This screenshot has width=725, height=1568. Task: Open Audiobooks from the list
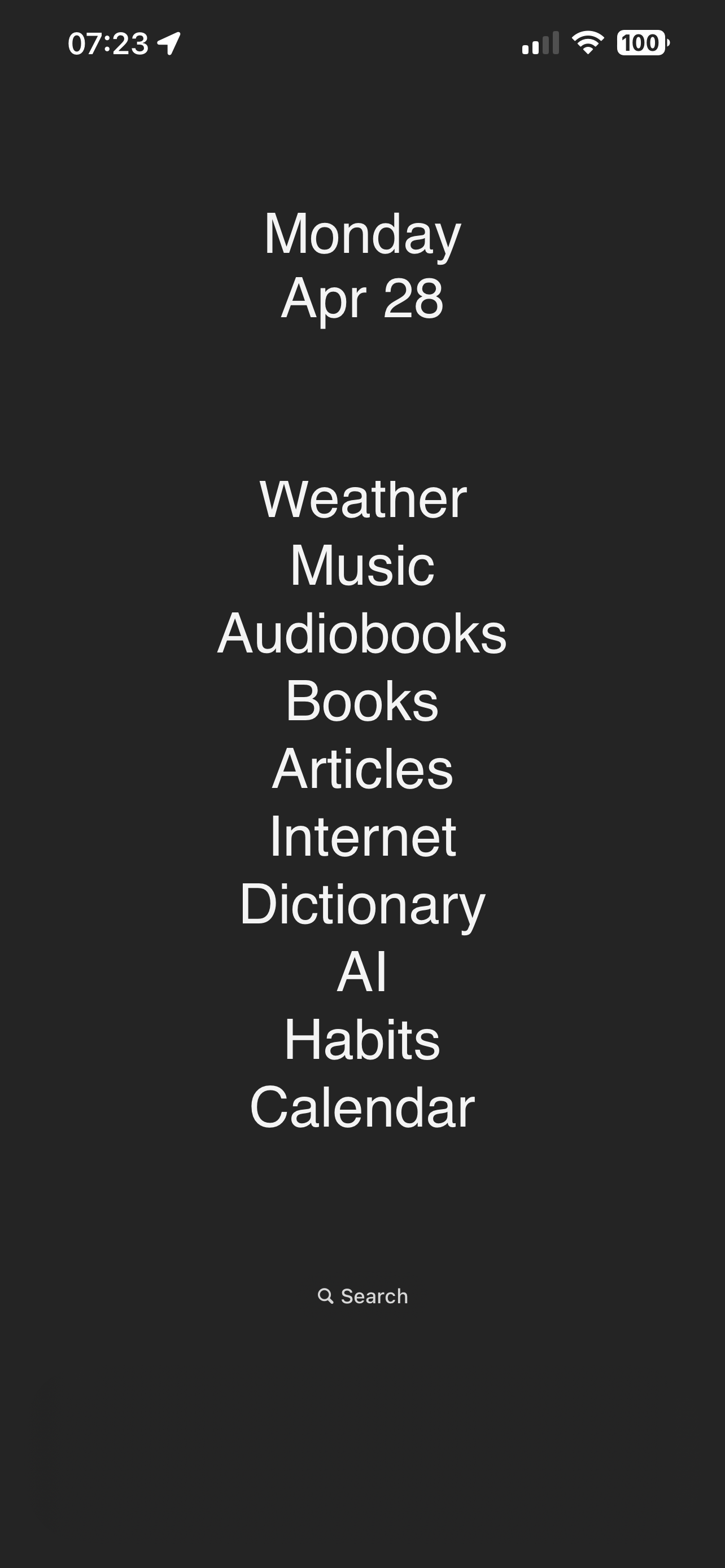click(362, 634)
